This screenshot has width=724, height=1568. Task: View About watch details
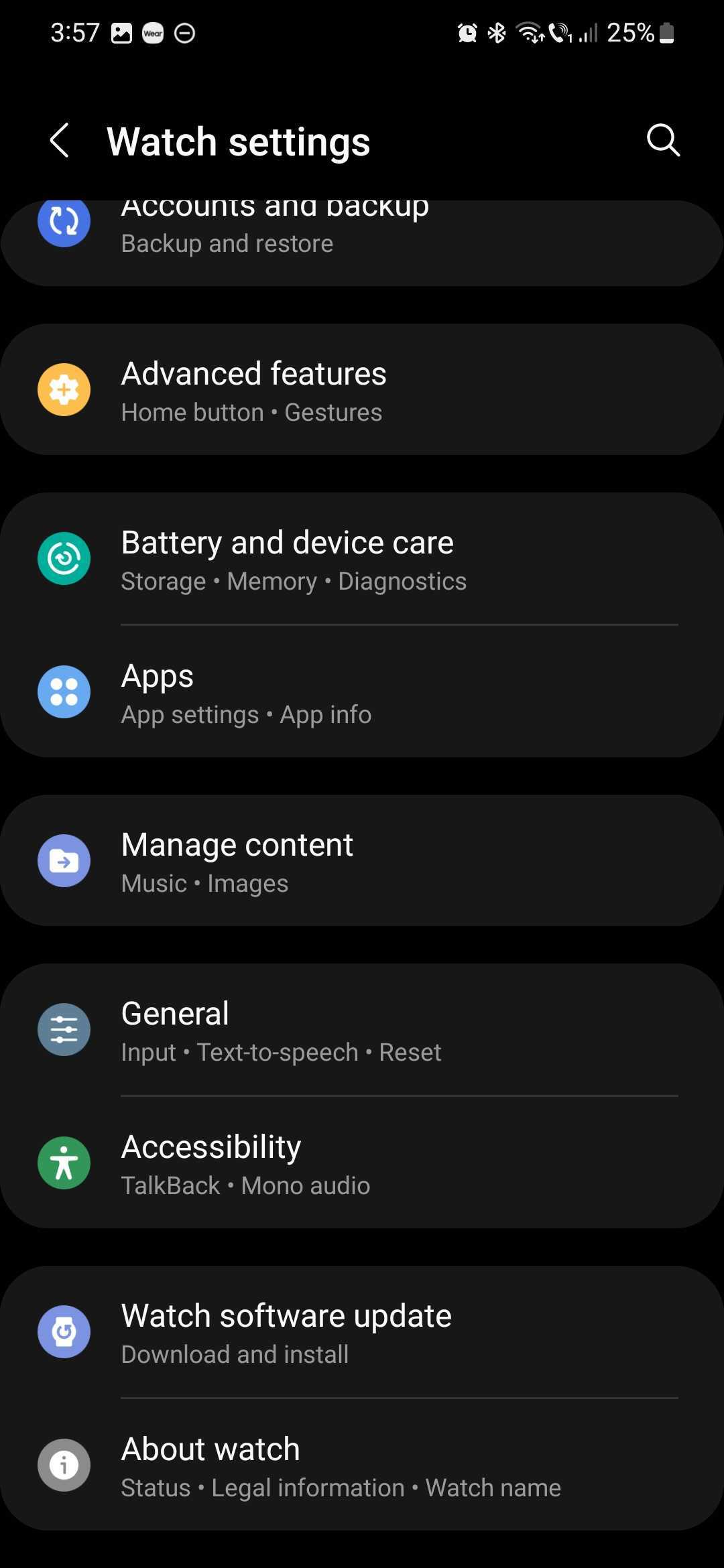tap(362, 1465)
